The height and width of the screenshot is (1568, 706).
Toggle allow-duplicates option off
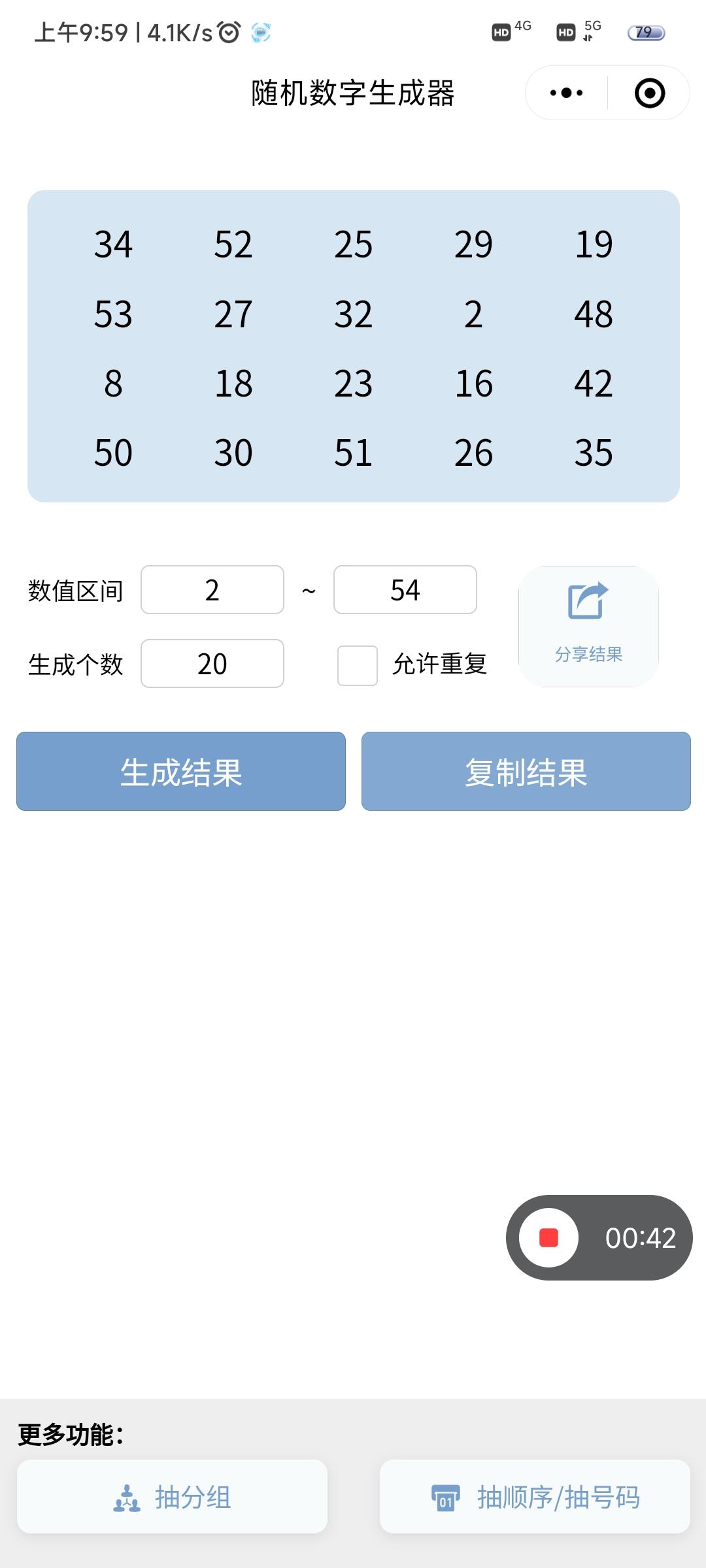pos(356,664)
